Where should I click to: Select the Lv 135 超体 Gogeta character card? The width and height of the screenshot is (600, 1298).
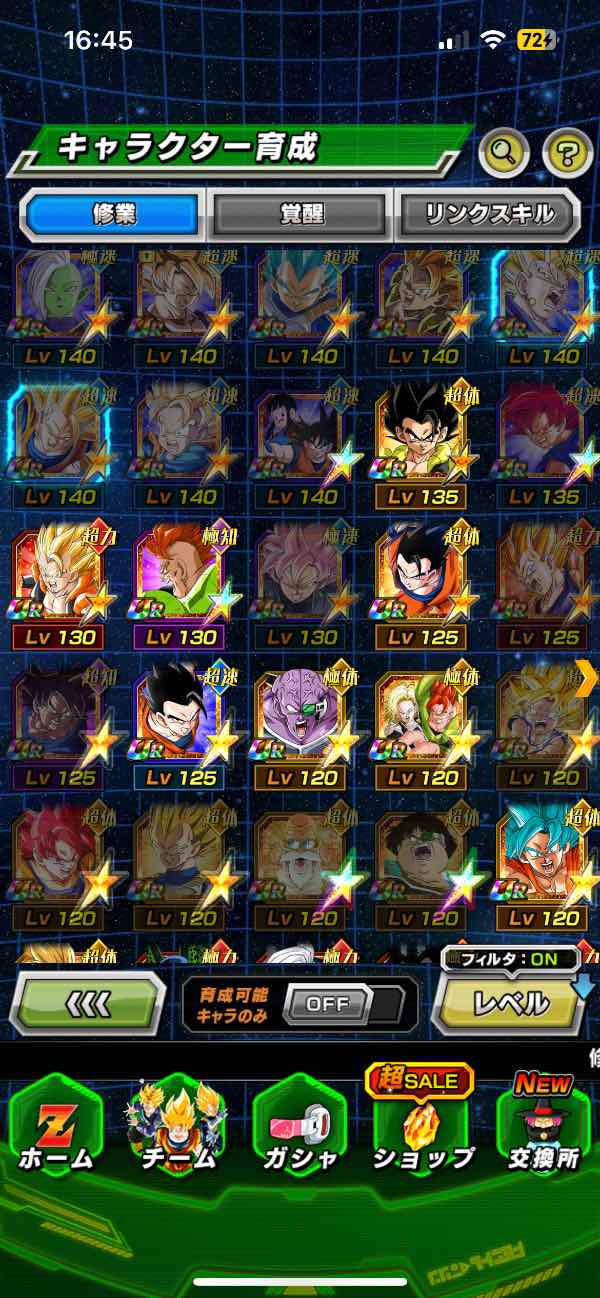pos(423,440)
